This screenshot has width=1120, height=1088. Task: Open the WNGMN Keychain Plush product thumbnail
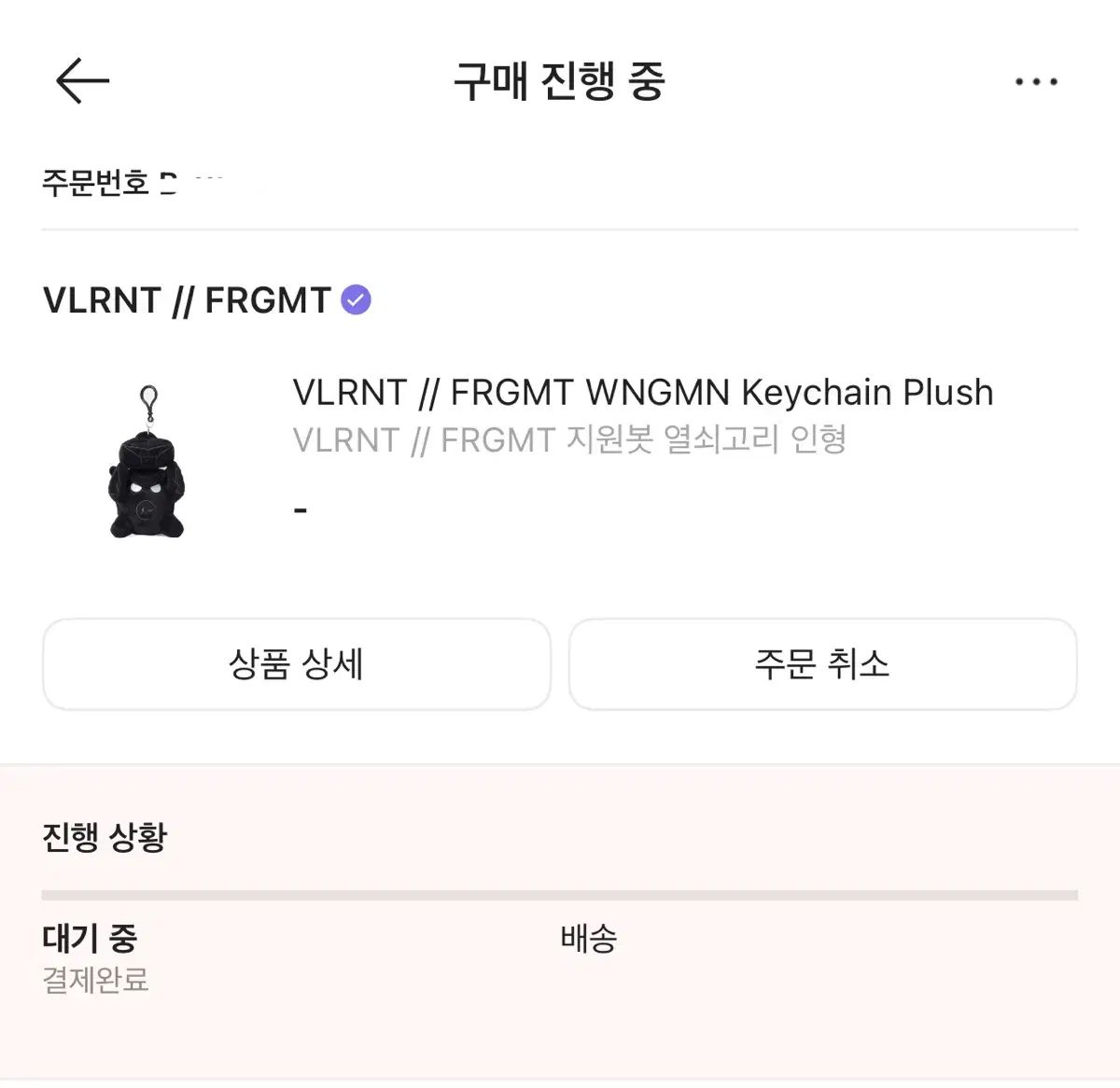click(147, 462)
